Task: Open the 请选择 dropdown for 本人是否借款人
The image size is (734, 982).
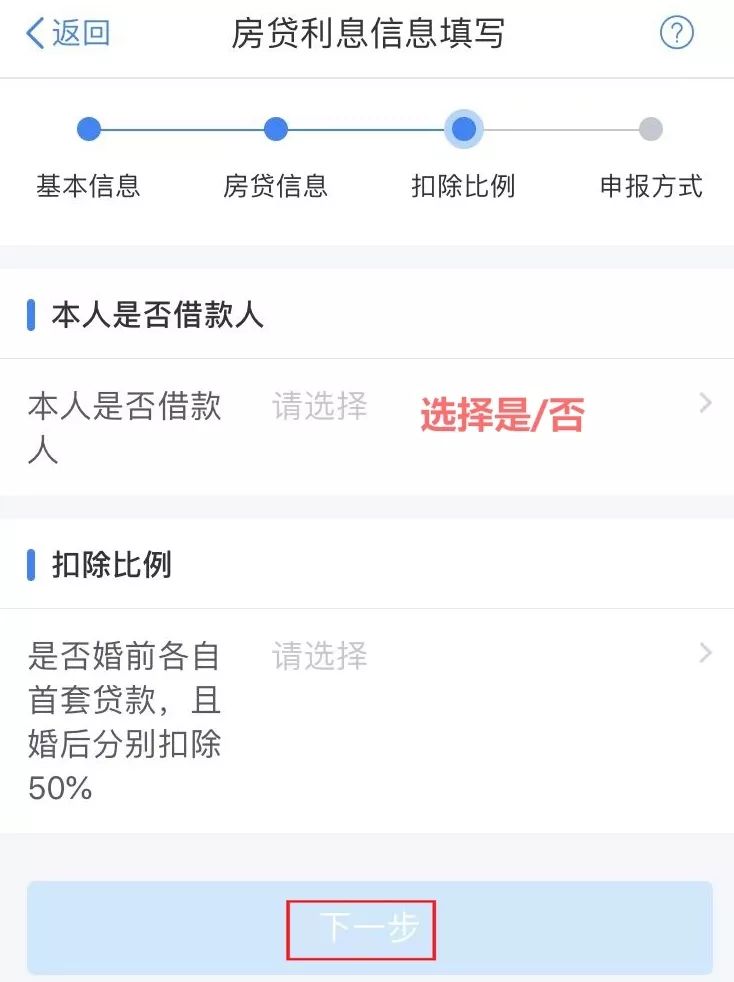Action: [x=320, y=406]
